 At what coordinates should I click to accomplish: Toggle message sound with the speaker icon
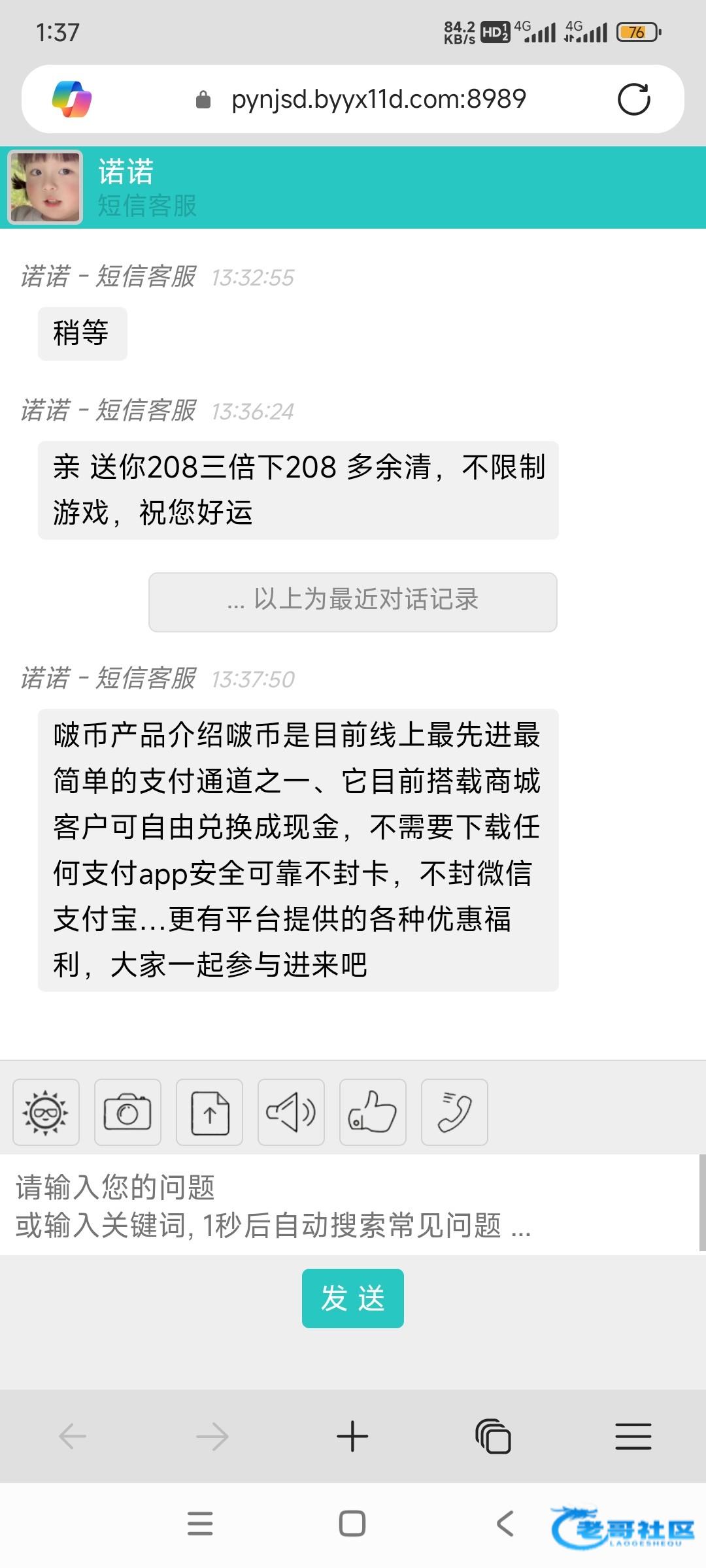291,1112
